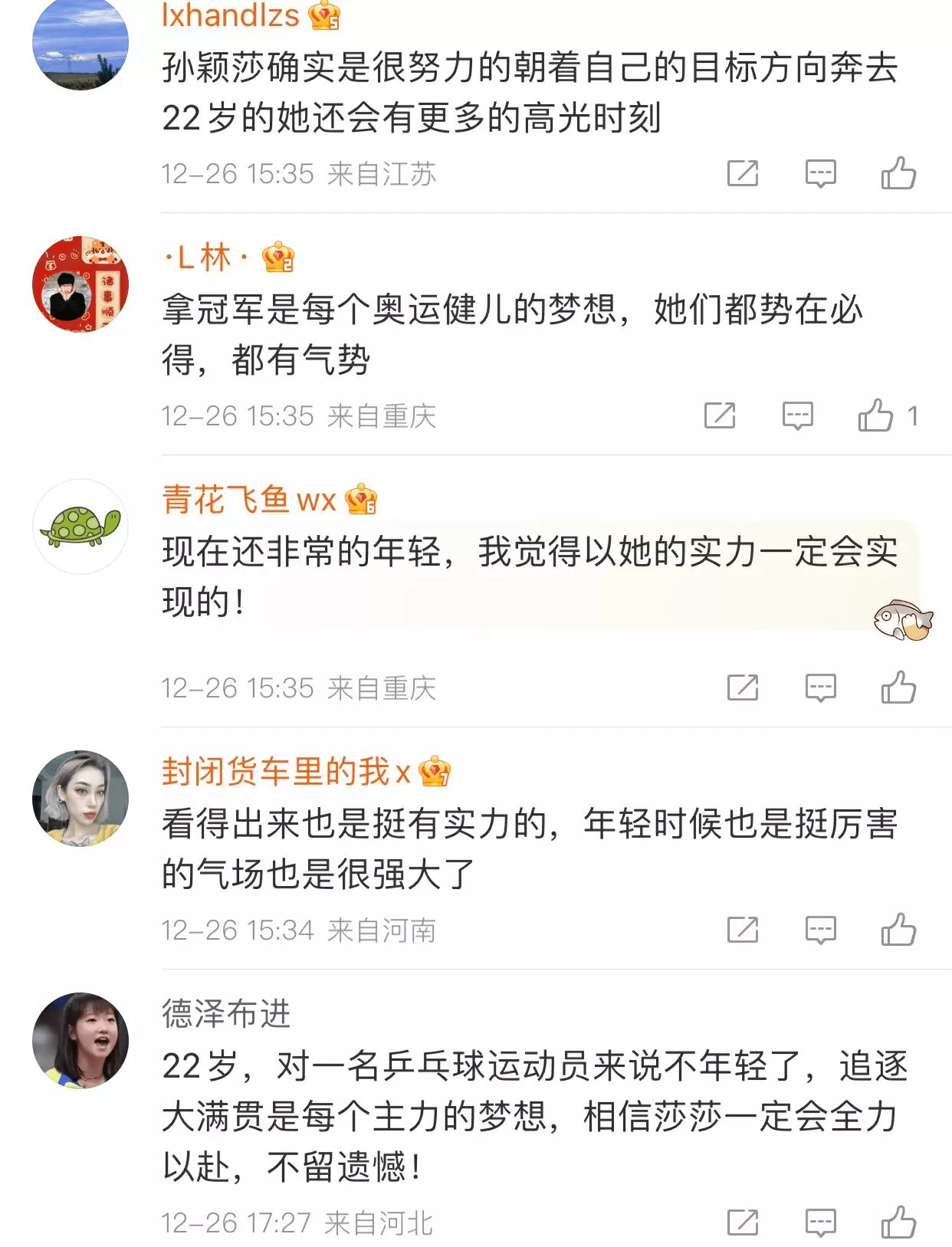This screenshot has width=952, height=1247.
Task: Like 青花飞鱼wx's comment
Action: [898, 687]
